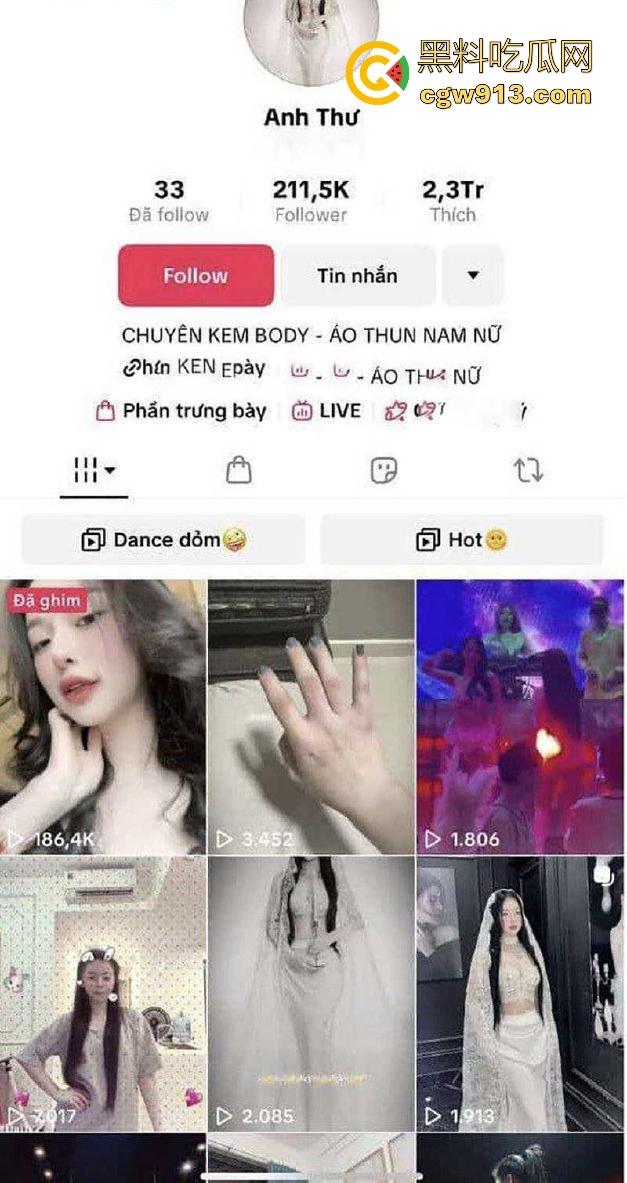Switch to the reposts tab
627x1183 pixels.
click(x=528, y=470)
